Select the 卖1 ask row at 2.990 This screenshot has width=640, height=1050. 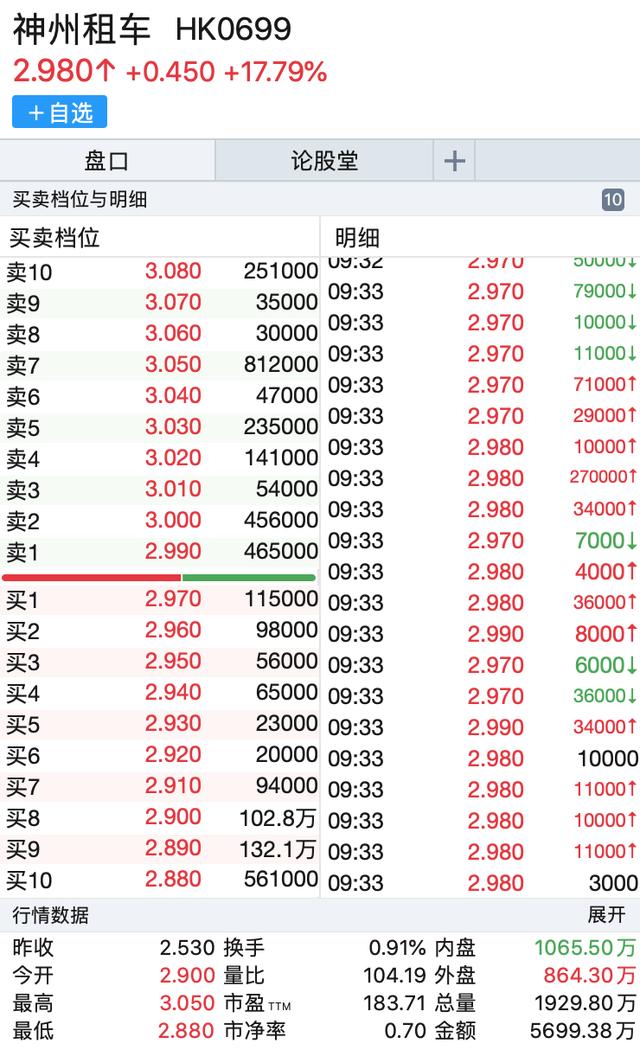click(x=160, y=552)
